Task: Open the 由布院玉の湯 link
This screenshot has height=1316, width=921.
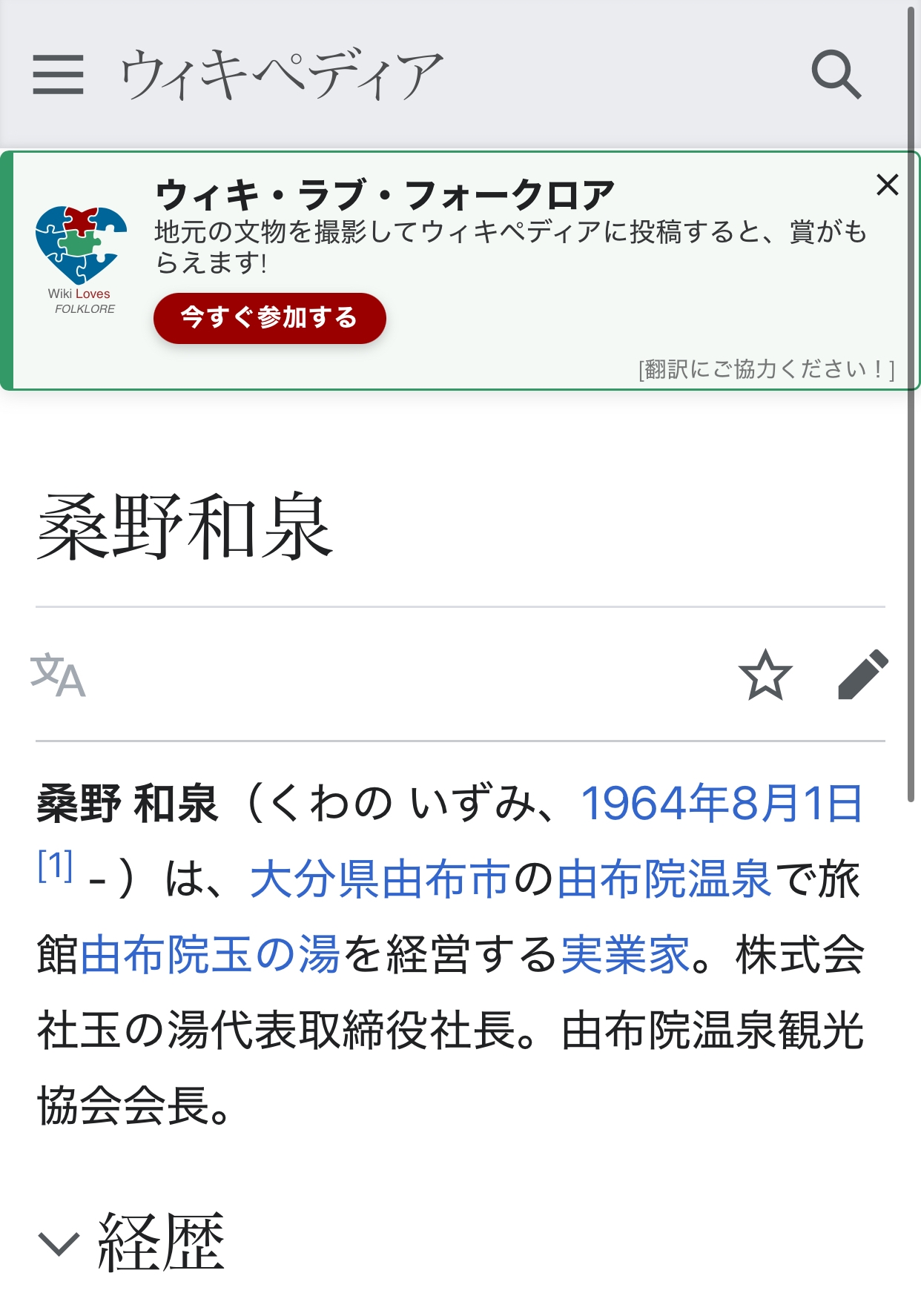Action: pyautogui.click(x=210, y=954)
